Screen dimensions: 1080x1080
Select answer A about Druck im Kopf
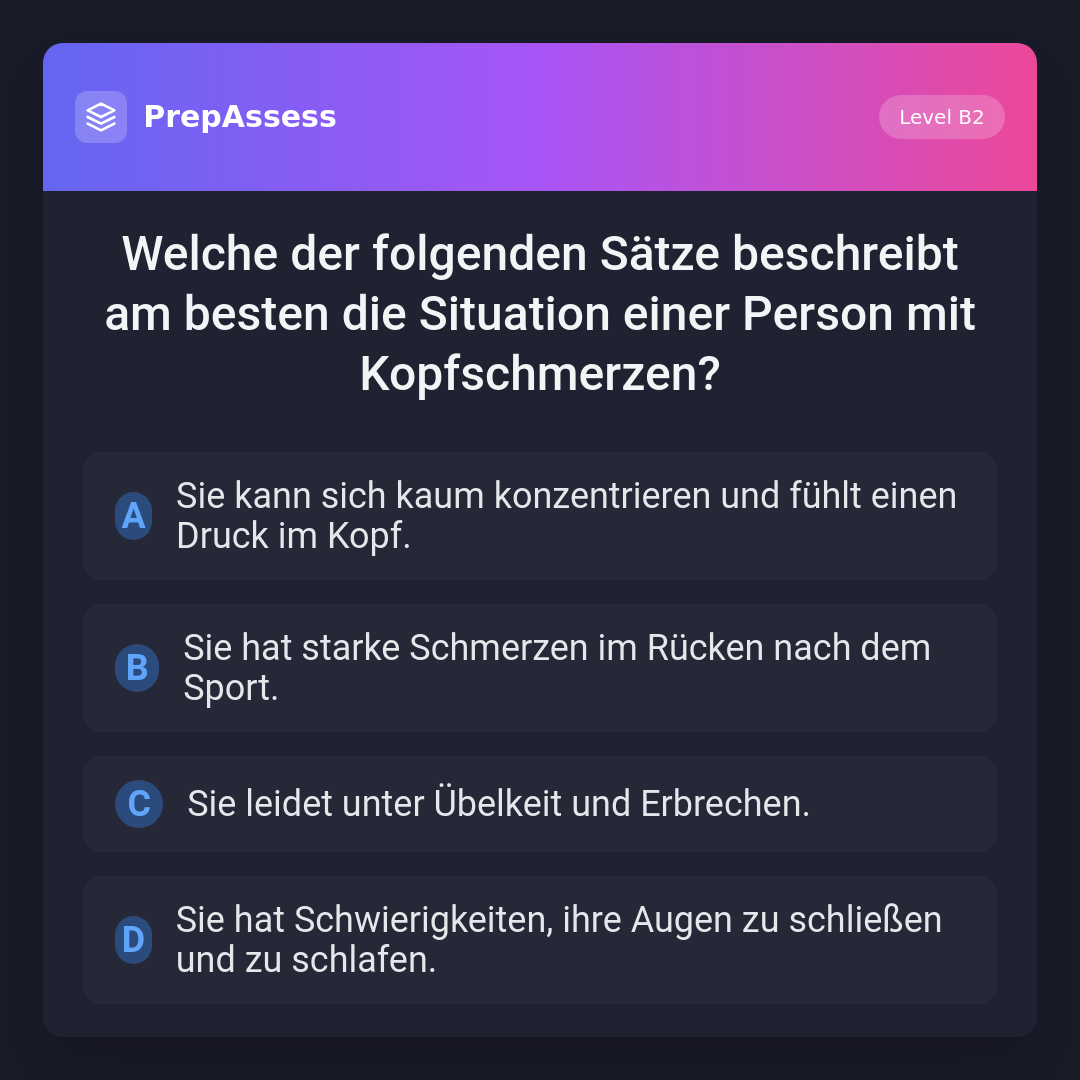(x=540, y=516)
